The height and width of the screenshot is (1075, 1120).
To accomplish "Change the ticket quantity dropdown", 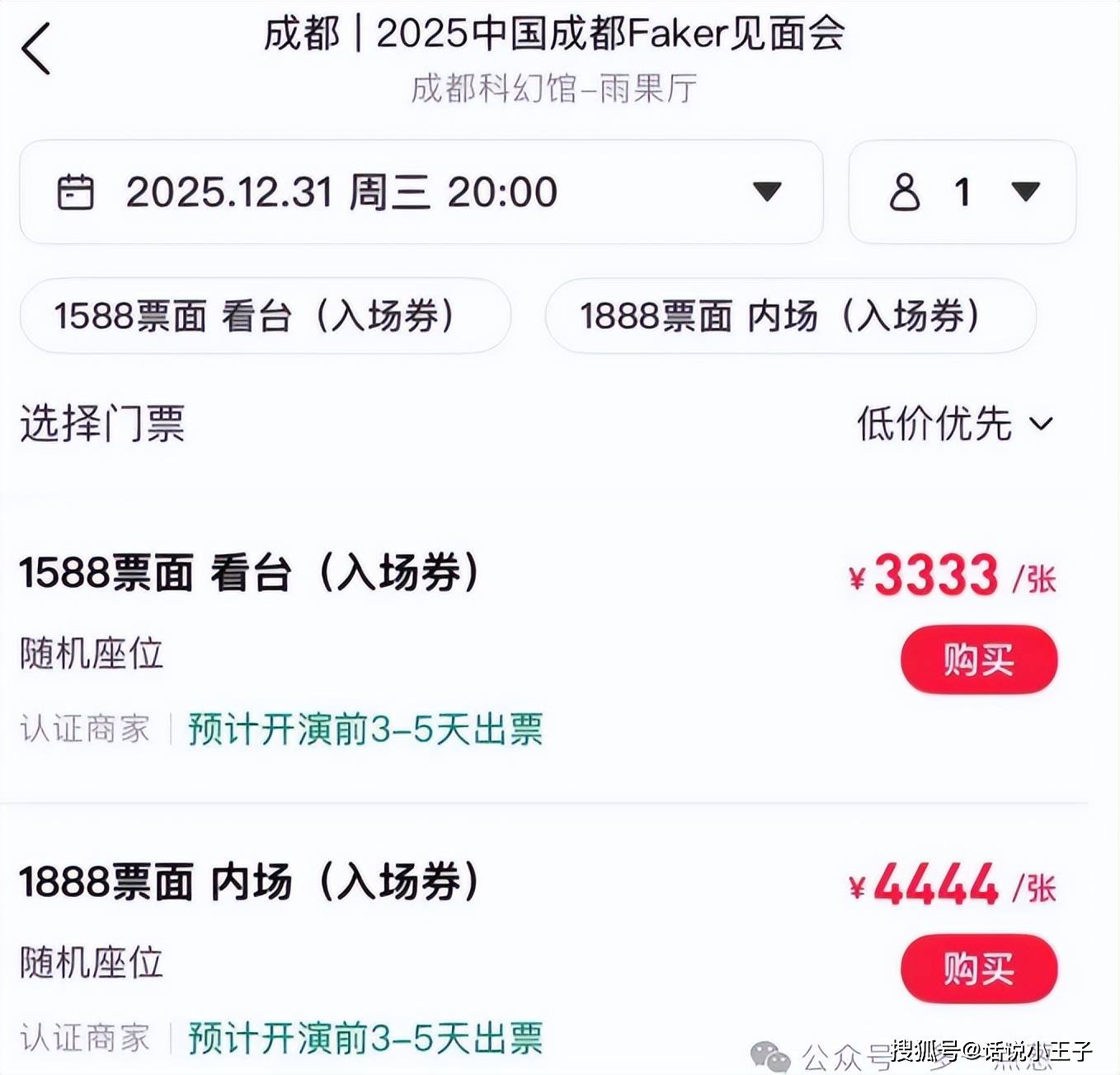I will pyautogui.click(x=962, y=192).
